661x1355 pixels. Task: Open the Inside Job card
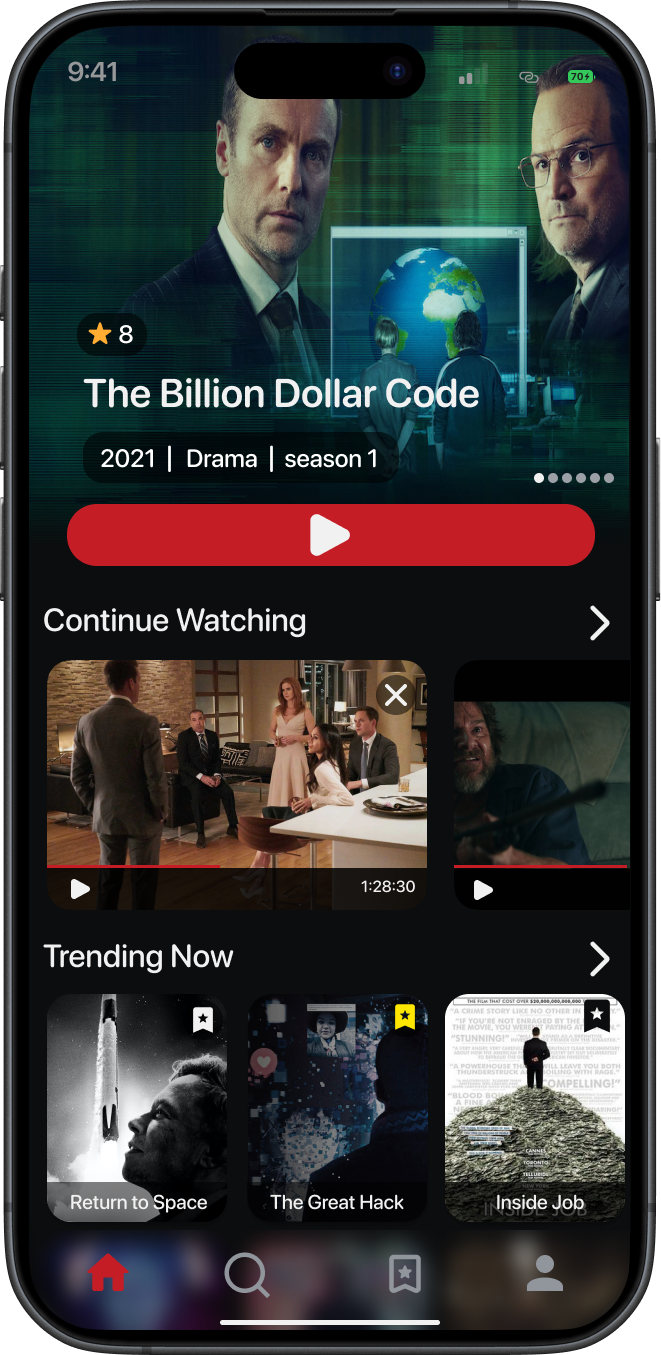[535, 1108]
